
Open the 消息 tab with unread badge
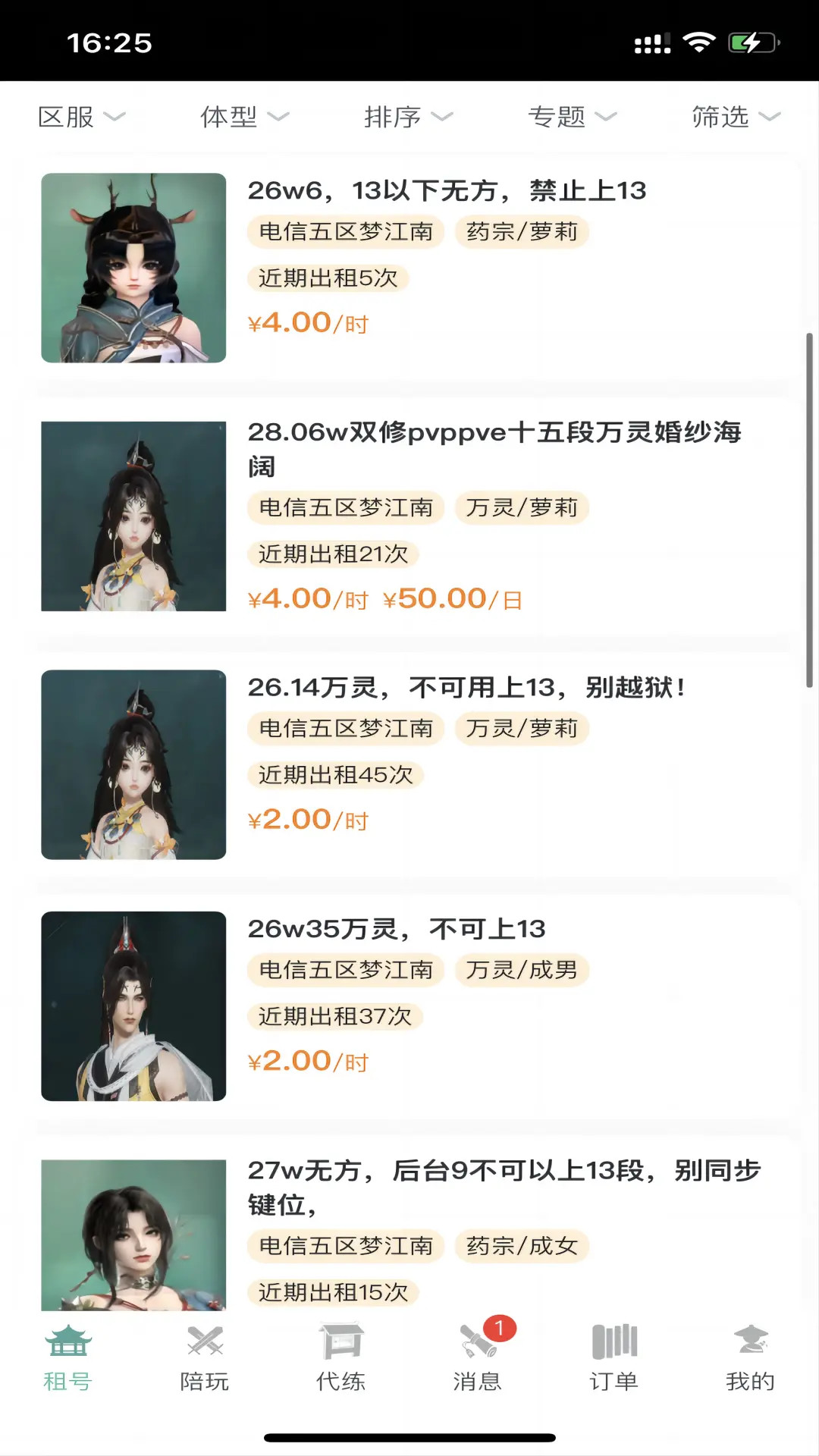tap(478, 1359)
